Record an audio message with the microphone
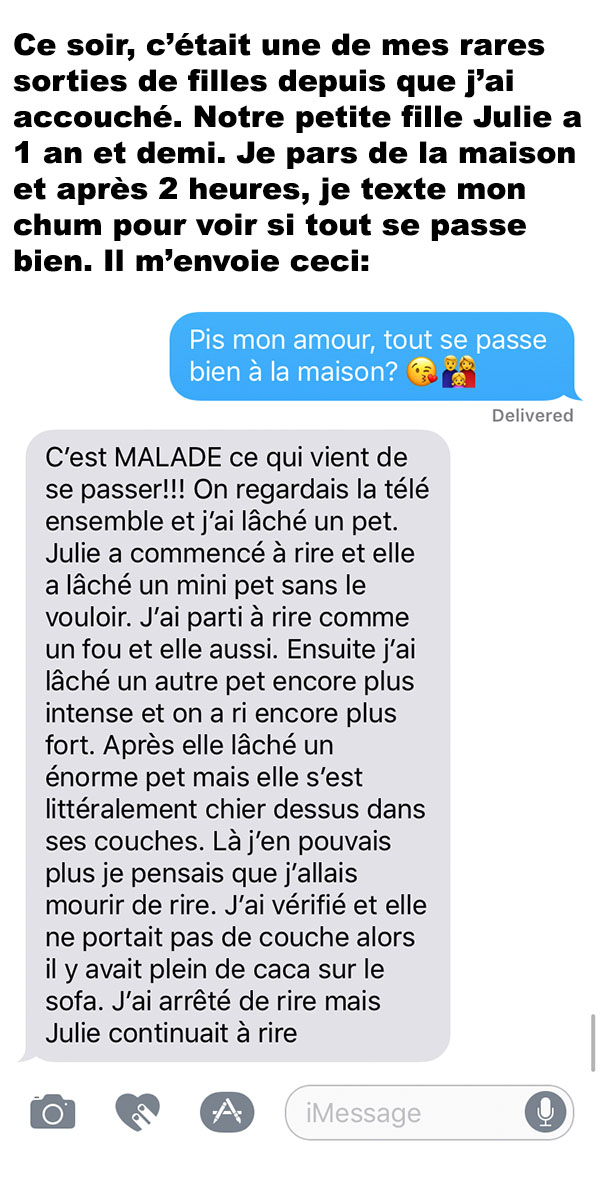Image resolution: width=600 pixels, height=1200 pixels. coord(546,1112)
